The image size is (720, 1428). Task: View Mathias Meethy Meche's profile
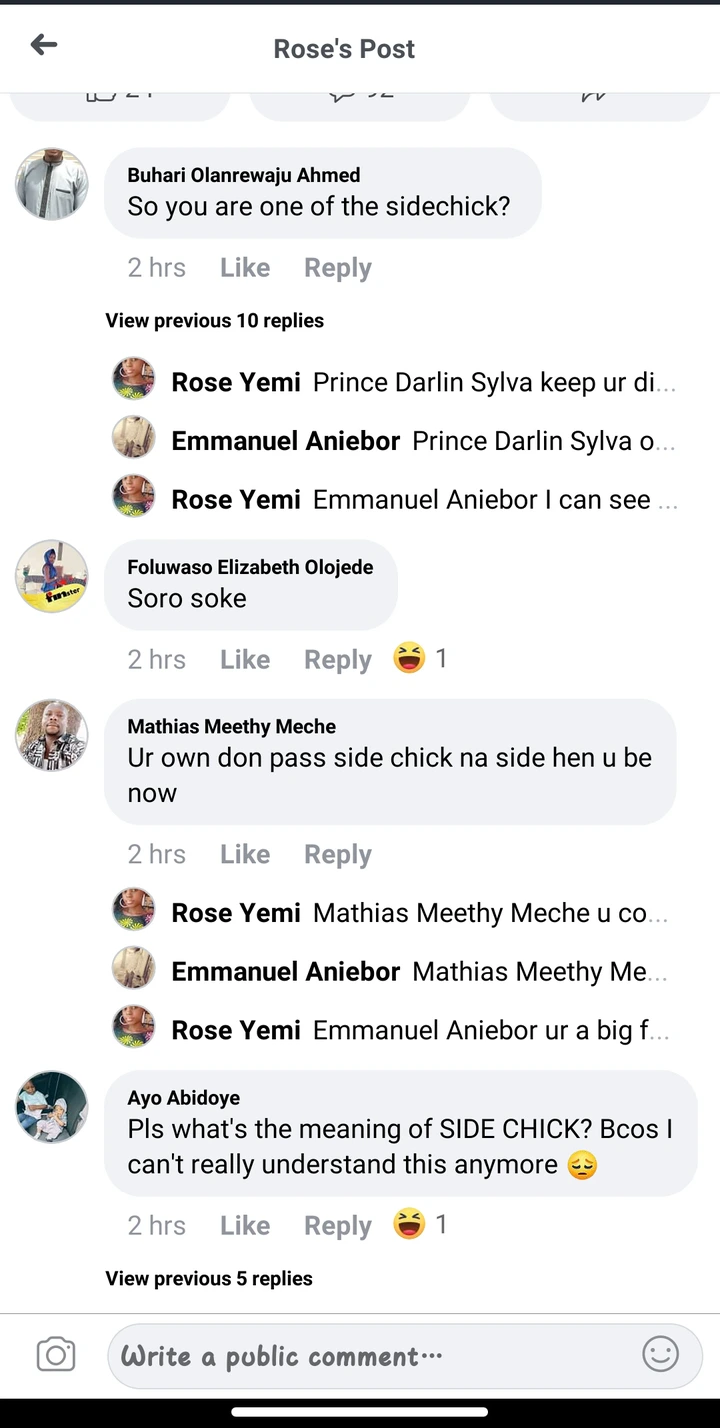point(231,727)
